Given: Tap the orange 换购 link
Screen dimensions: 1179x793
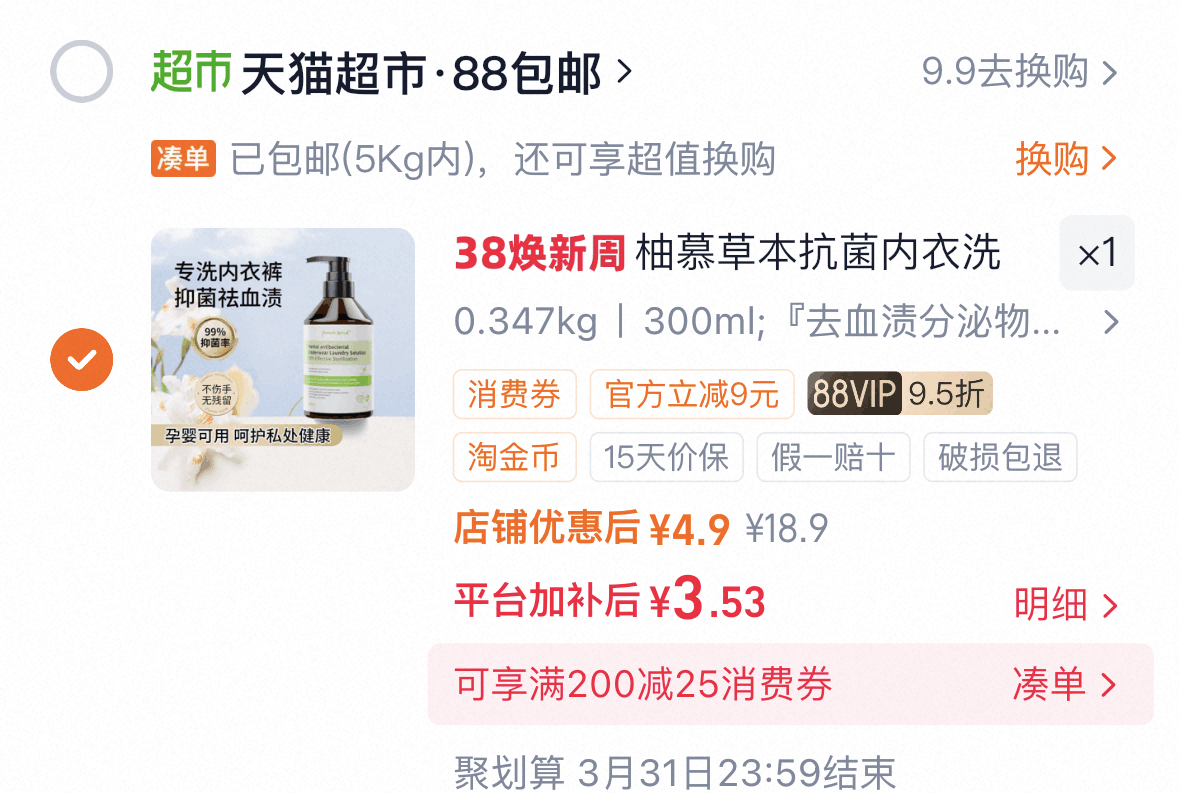Looking at the screenshot, I should coord(1065,159).
